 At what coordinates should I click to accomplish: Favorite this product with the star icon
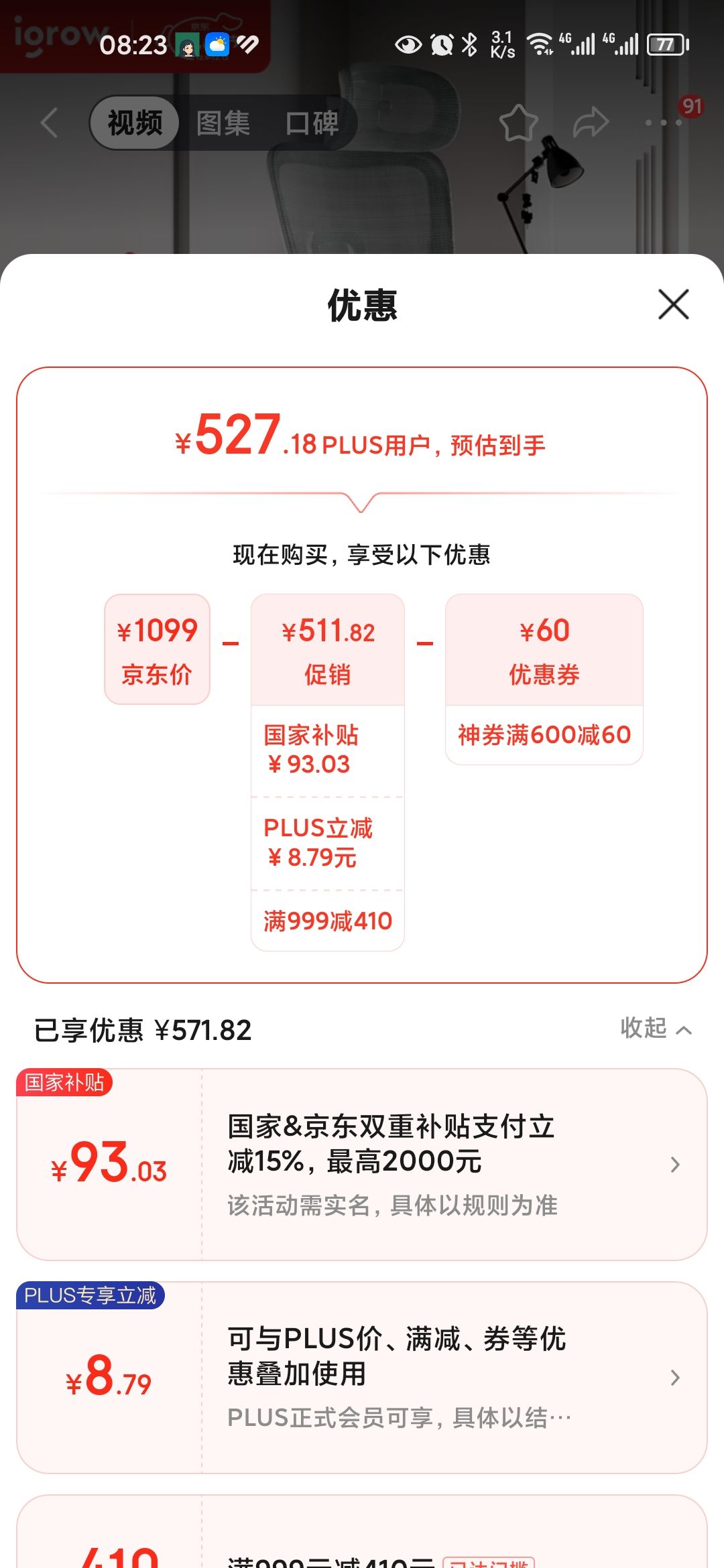click(519, 123)
